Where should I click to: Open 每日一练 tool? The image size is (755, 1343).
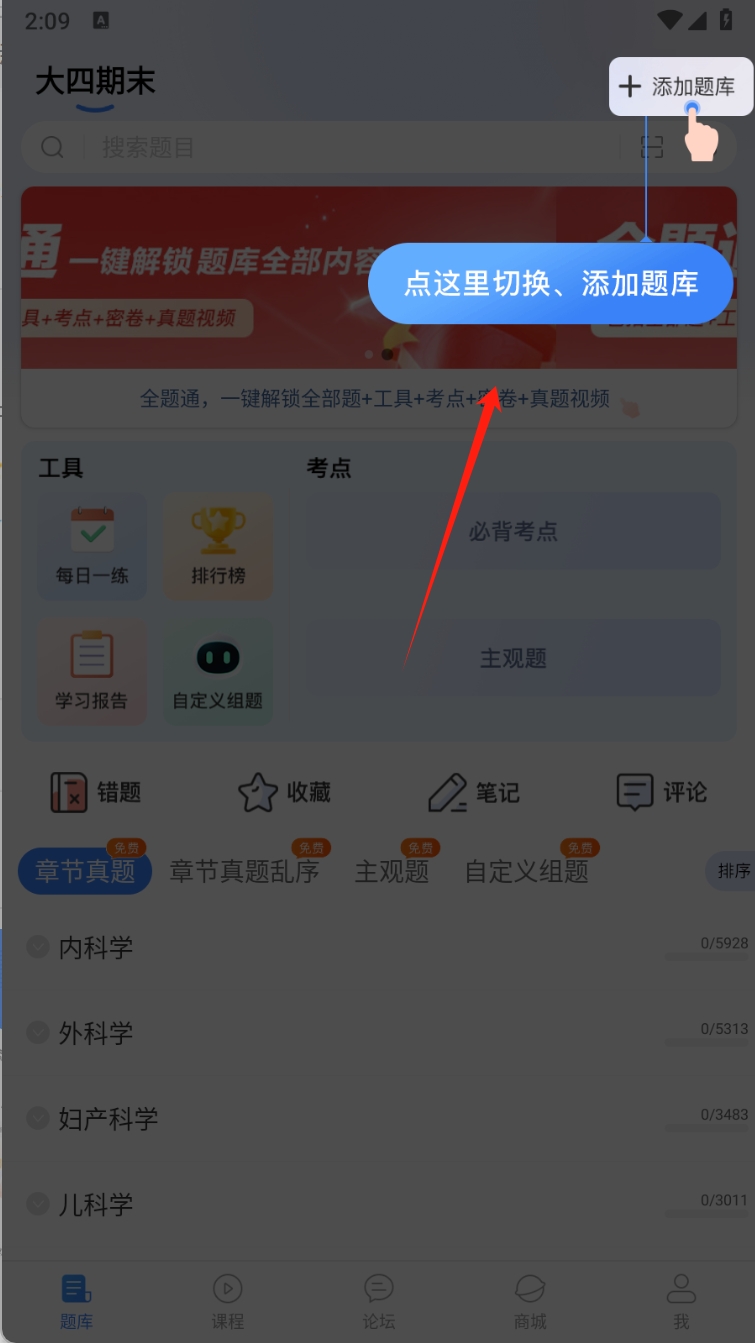(92, 546)
